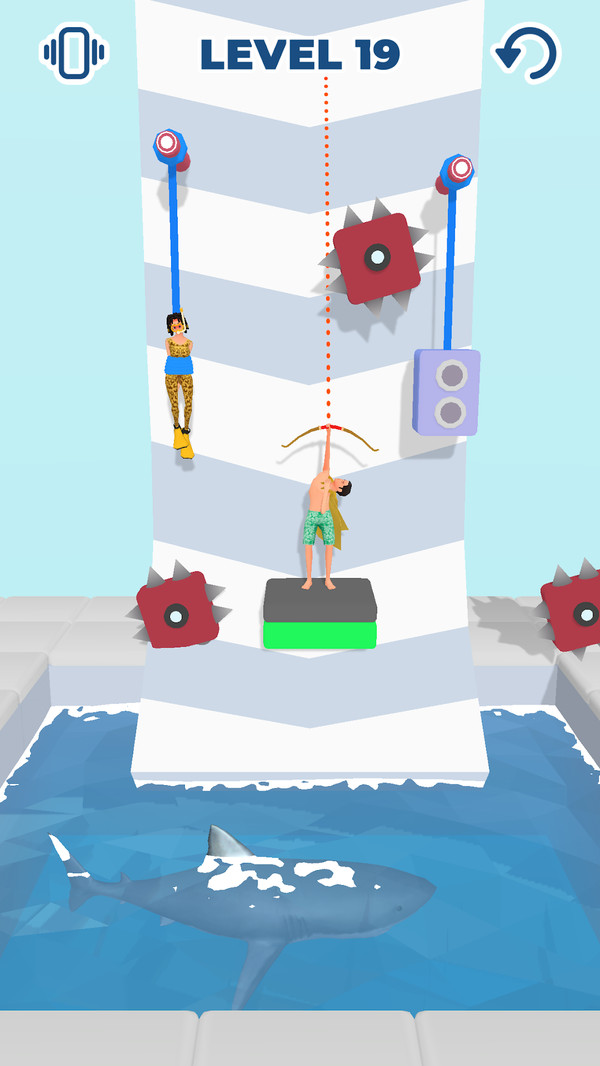Viewport: 600px width, 1066px height.
Task: Restart the level with the retry arrow
Action: (527, 53)
